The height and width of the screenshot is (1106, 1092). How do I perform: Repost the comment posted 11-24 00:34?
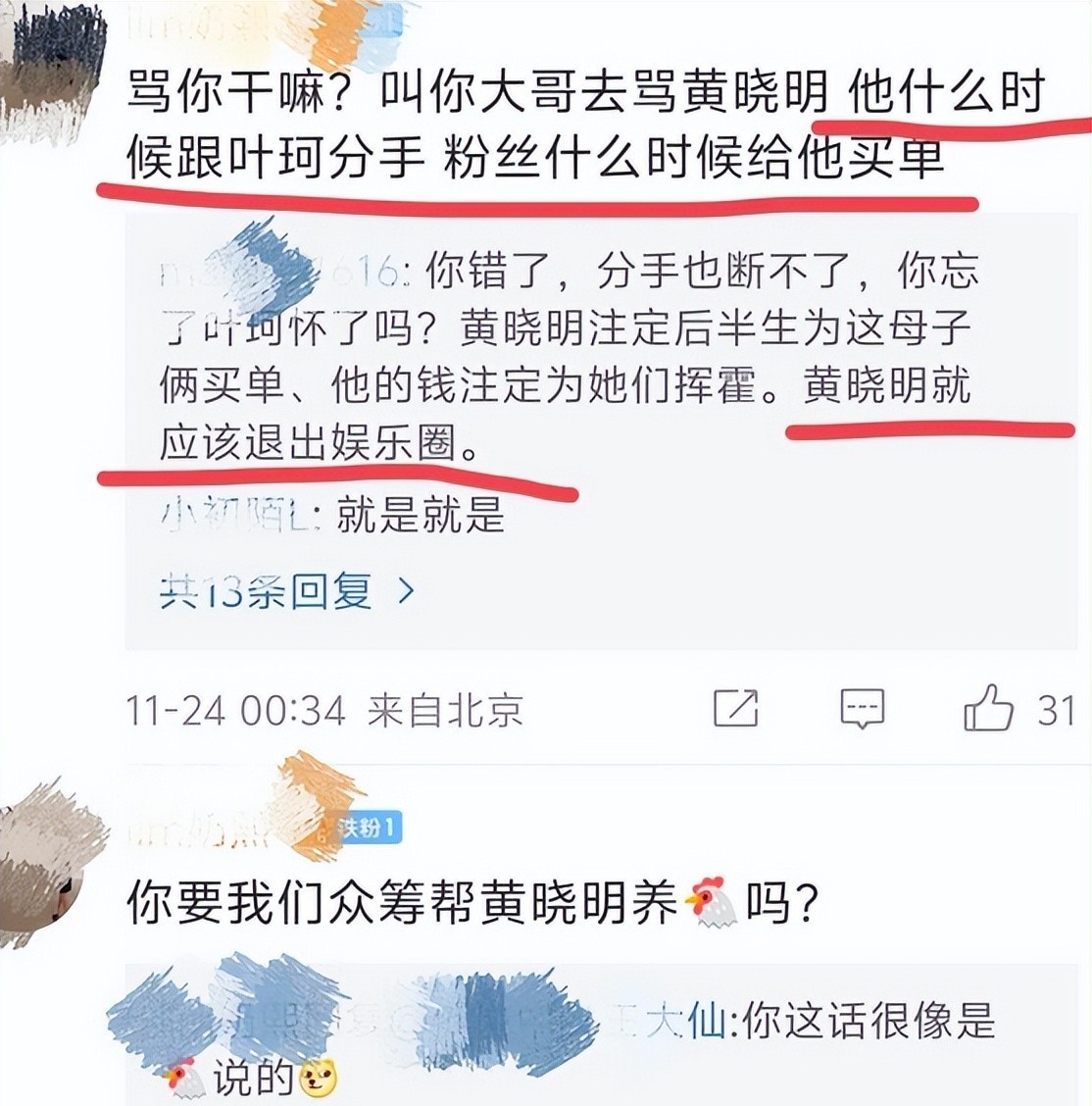735,709
